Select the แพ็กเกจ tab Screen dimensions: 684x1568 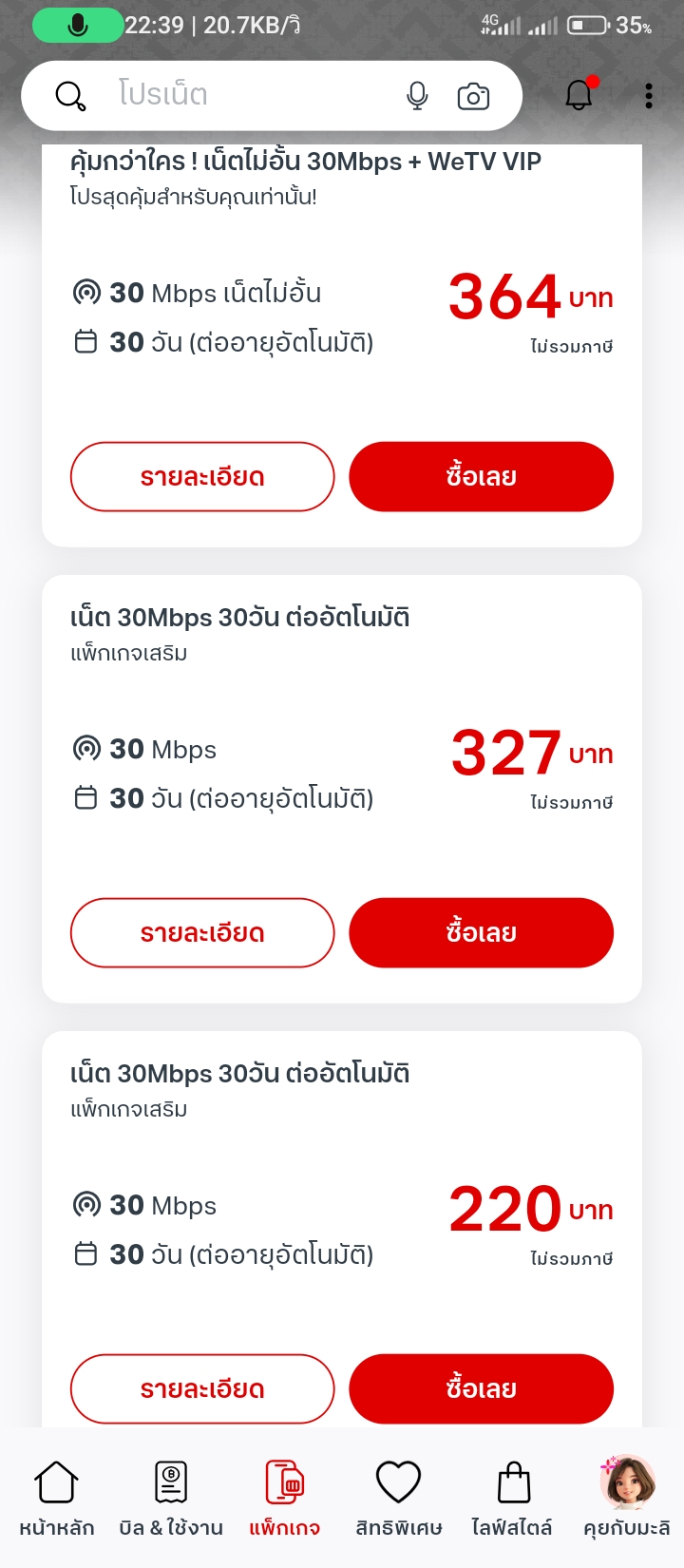(x=285, y=1498)
